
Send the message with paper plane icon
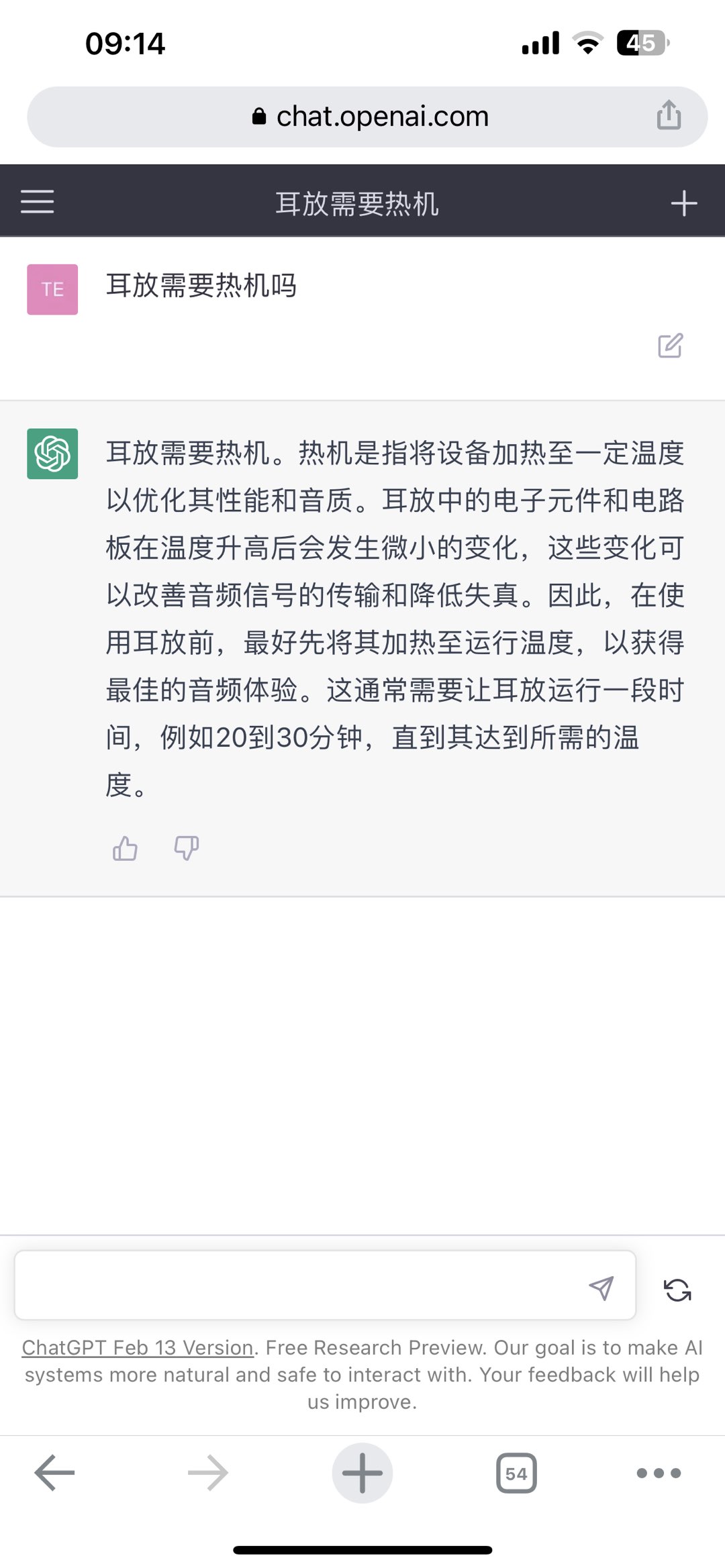coord(601,1287)
